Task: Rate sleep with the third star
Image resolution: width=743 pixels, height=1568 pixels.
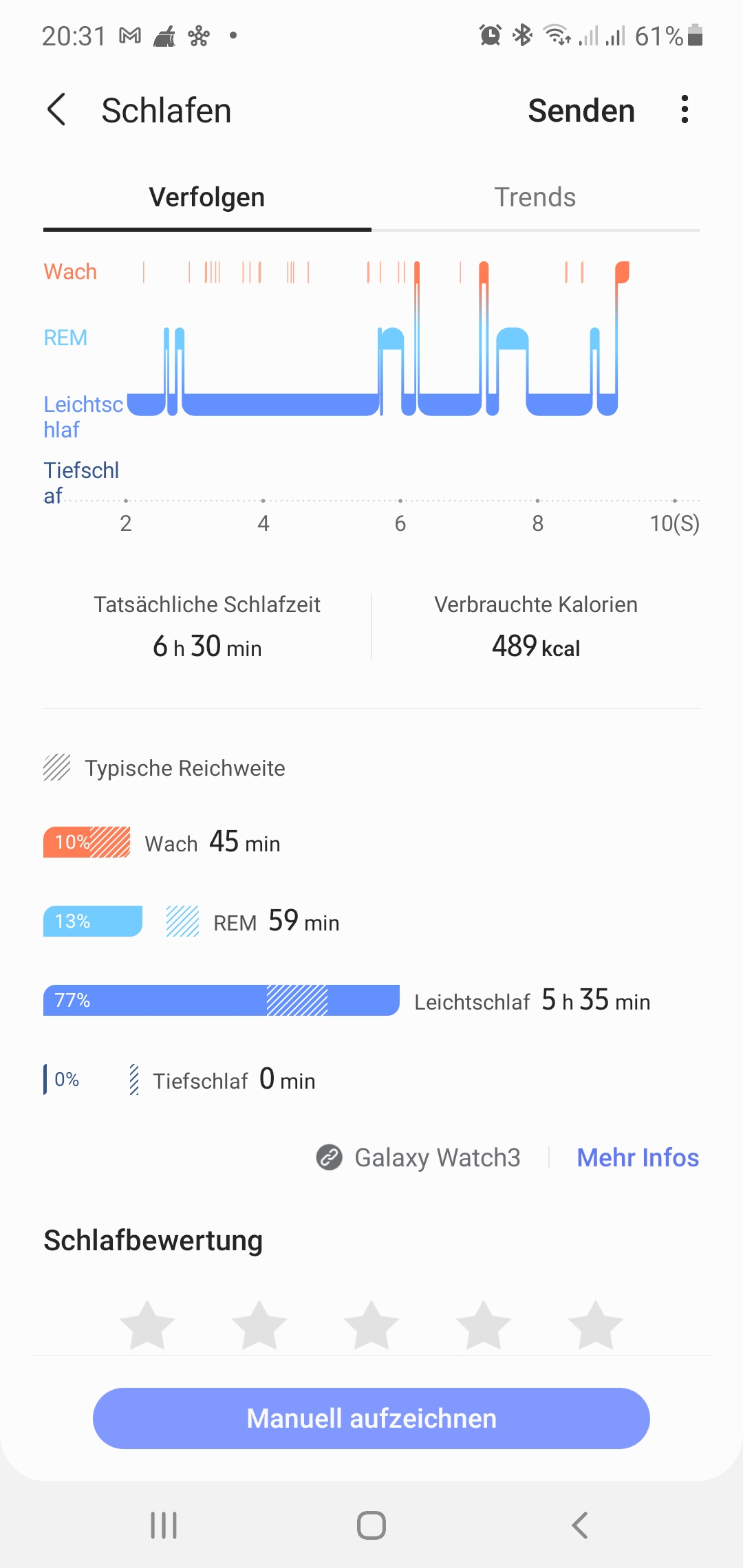Action: (371, 1325)
